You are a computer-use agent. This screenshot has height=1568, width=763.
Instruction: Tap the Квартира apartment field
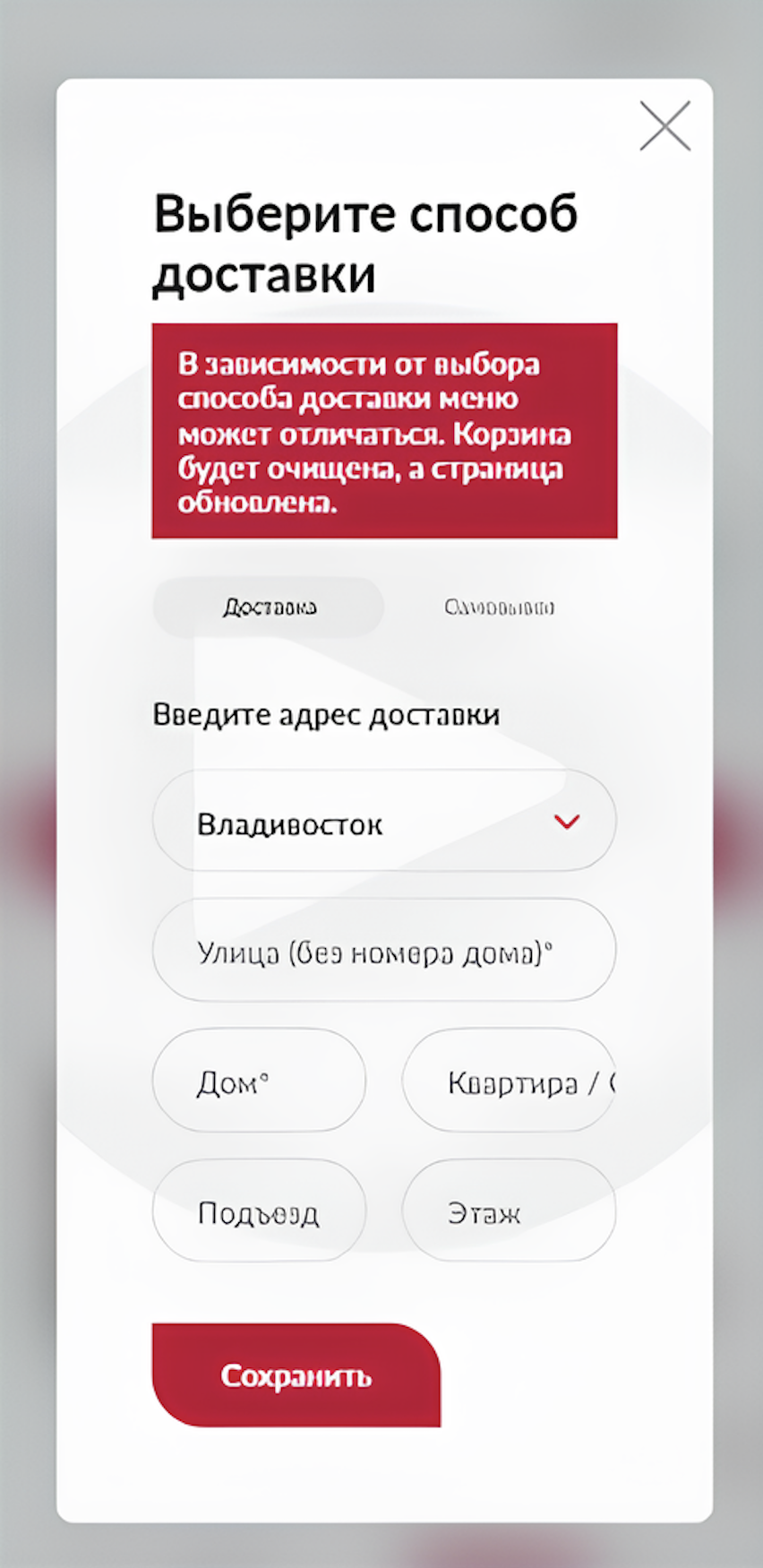[509, 1081]
